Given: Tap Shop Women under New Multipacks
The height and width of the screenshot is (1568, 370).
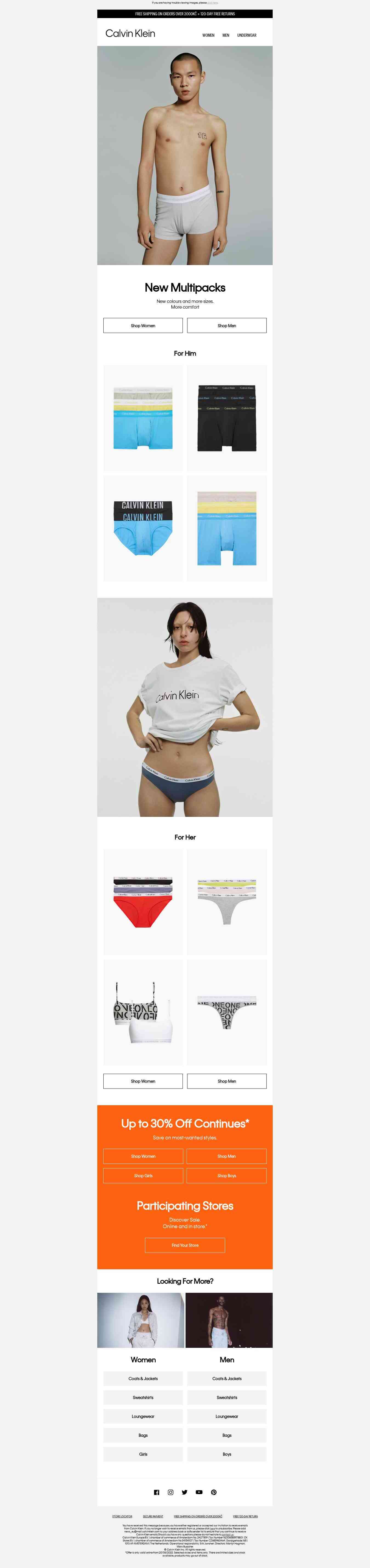Looking at the screenshot, I should 143,326.
